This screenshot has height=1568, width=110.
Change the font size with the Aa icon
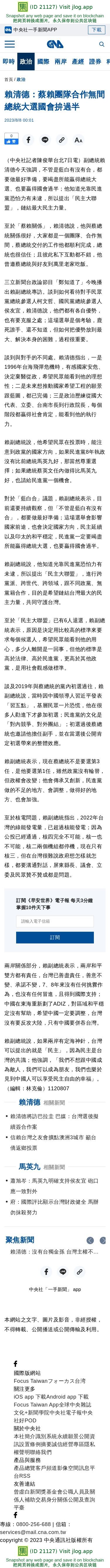click(x=78, y=140)
